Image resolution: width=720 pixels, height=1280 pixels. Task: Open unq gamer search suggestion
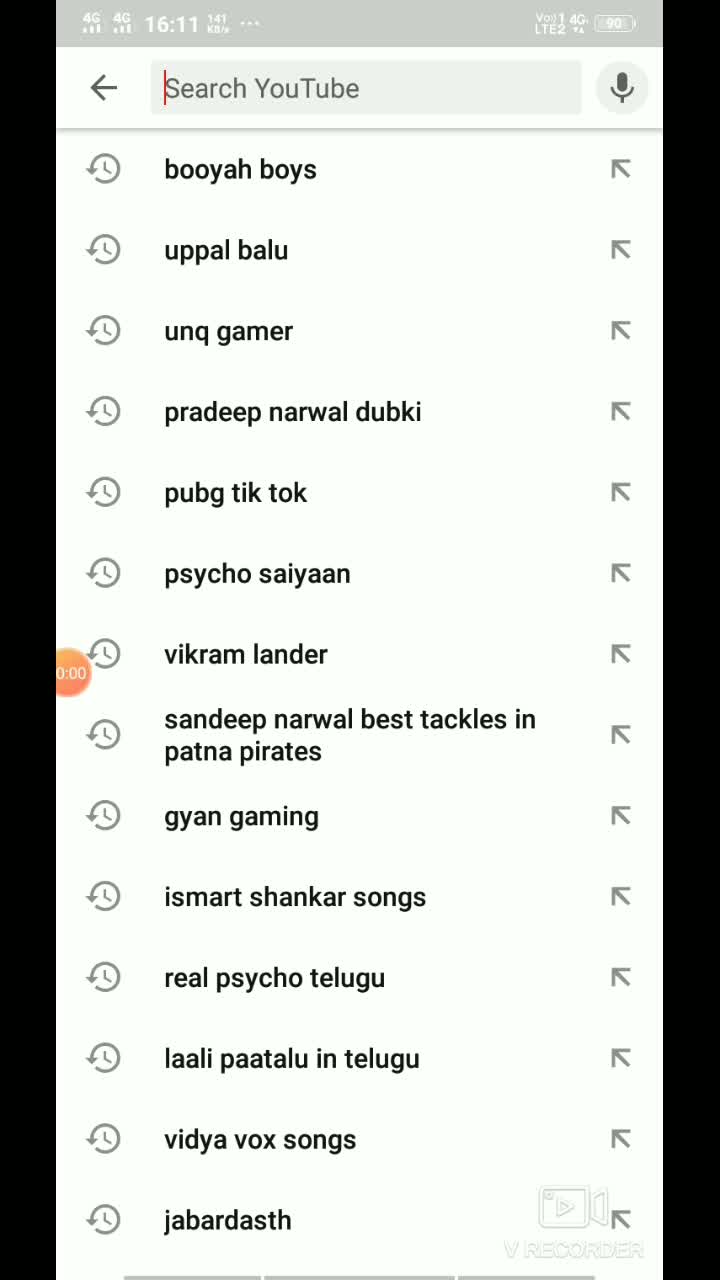click(x=228, y=331)
